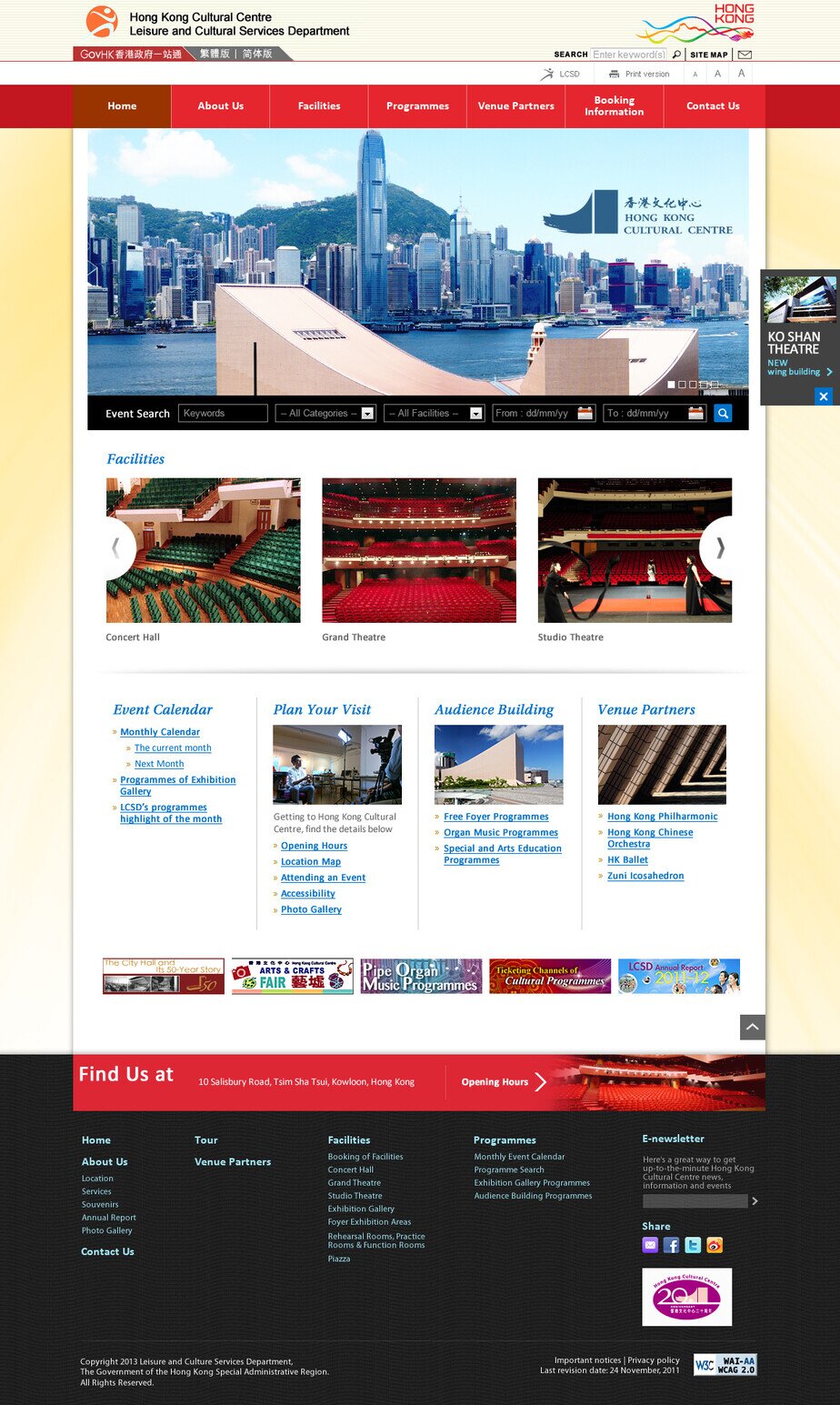Tap the Event Search keywords field
The height and width of the screenshot is (1405, 840).
click(223, 414)
